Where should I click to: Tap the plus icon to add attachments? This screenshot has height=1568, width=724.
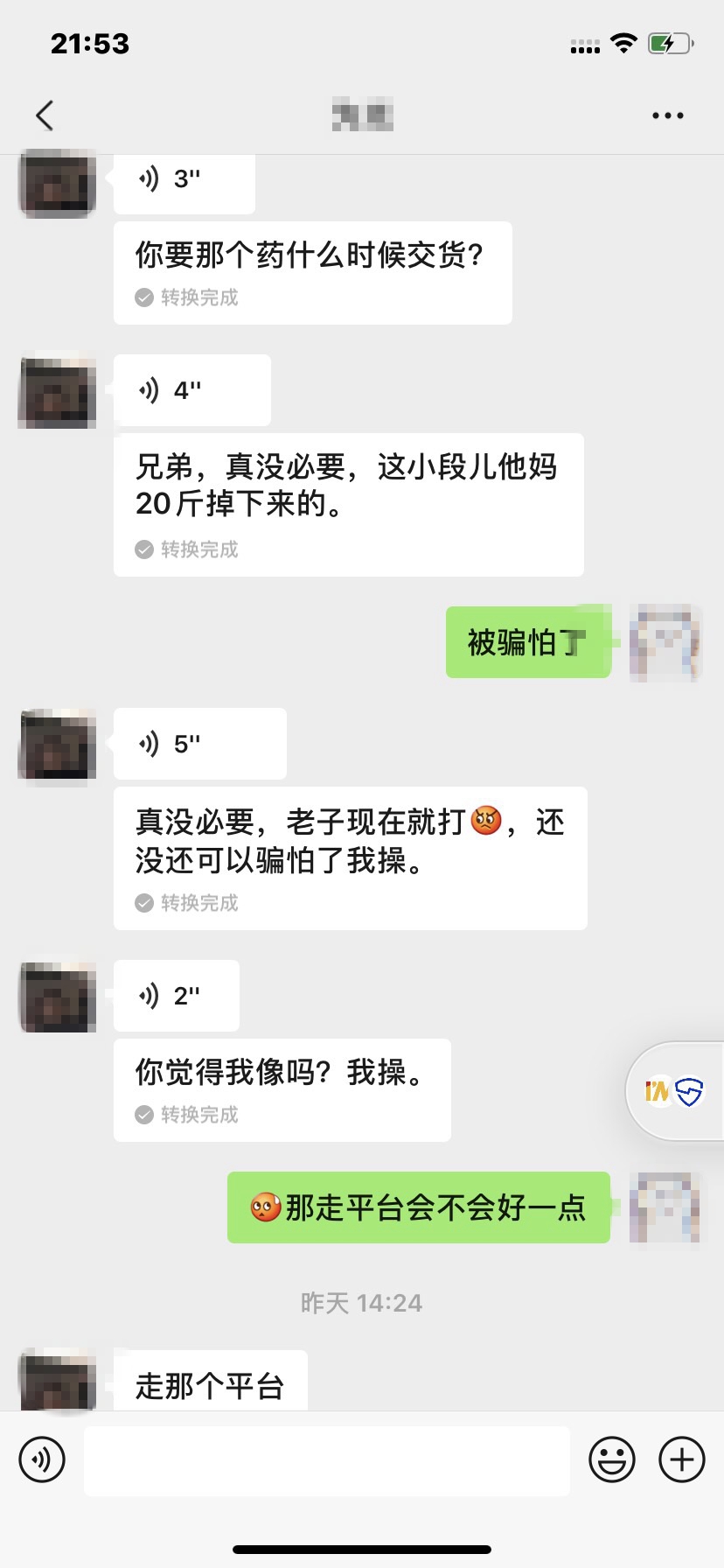coord(680,1459)
